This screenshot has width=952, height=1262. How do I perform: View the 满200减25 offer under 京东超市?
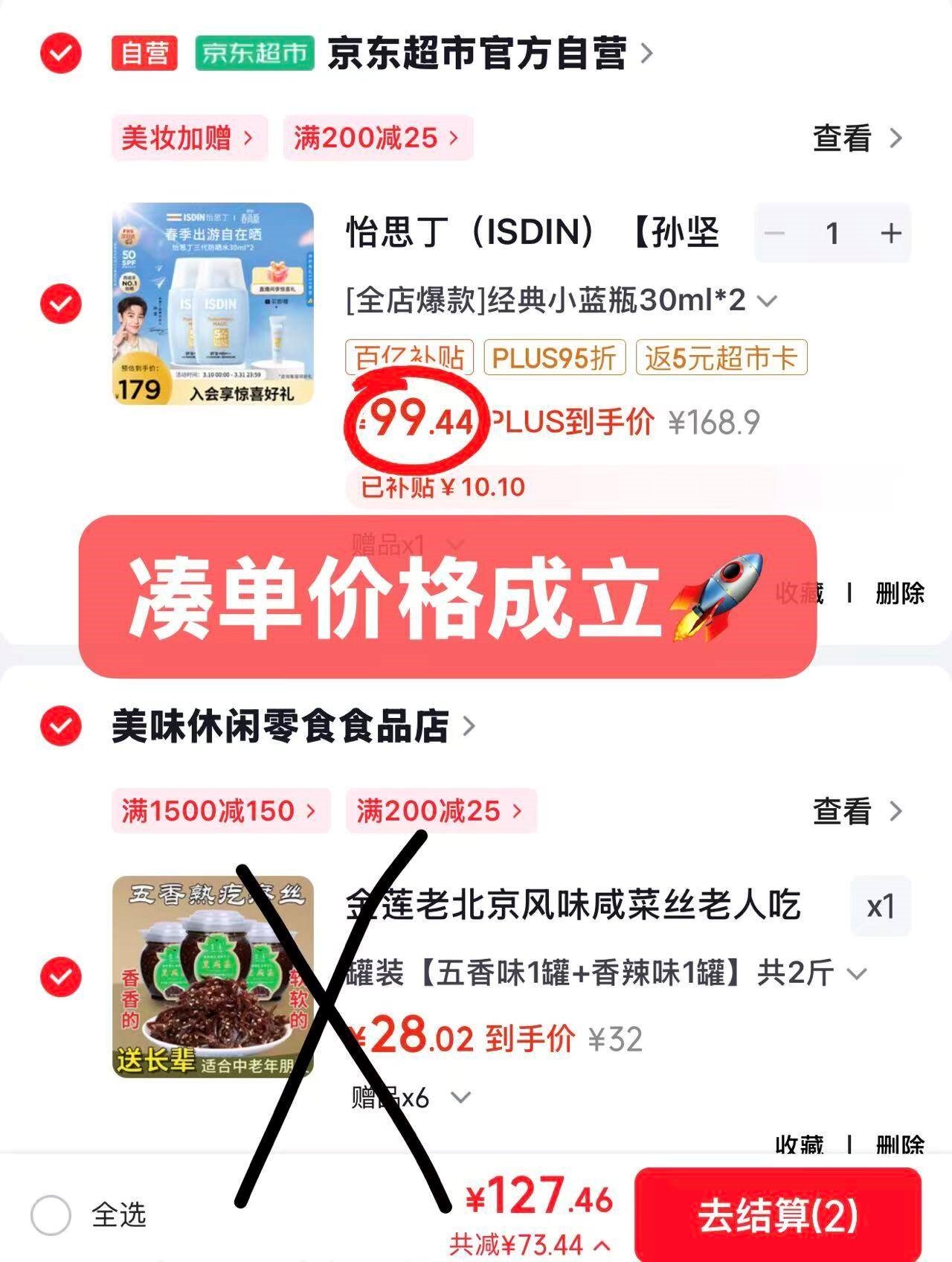click(x=377, y=138)
